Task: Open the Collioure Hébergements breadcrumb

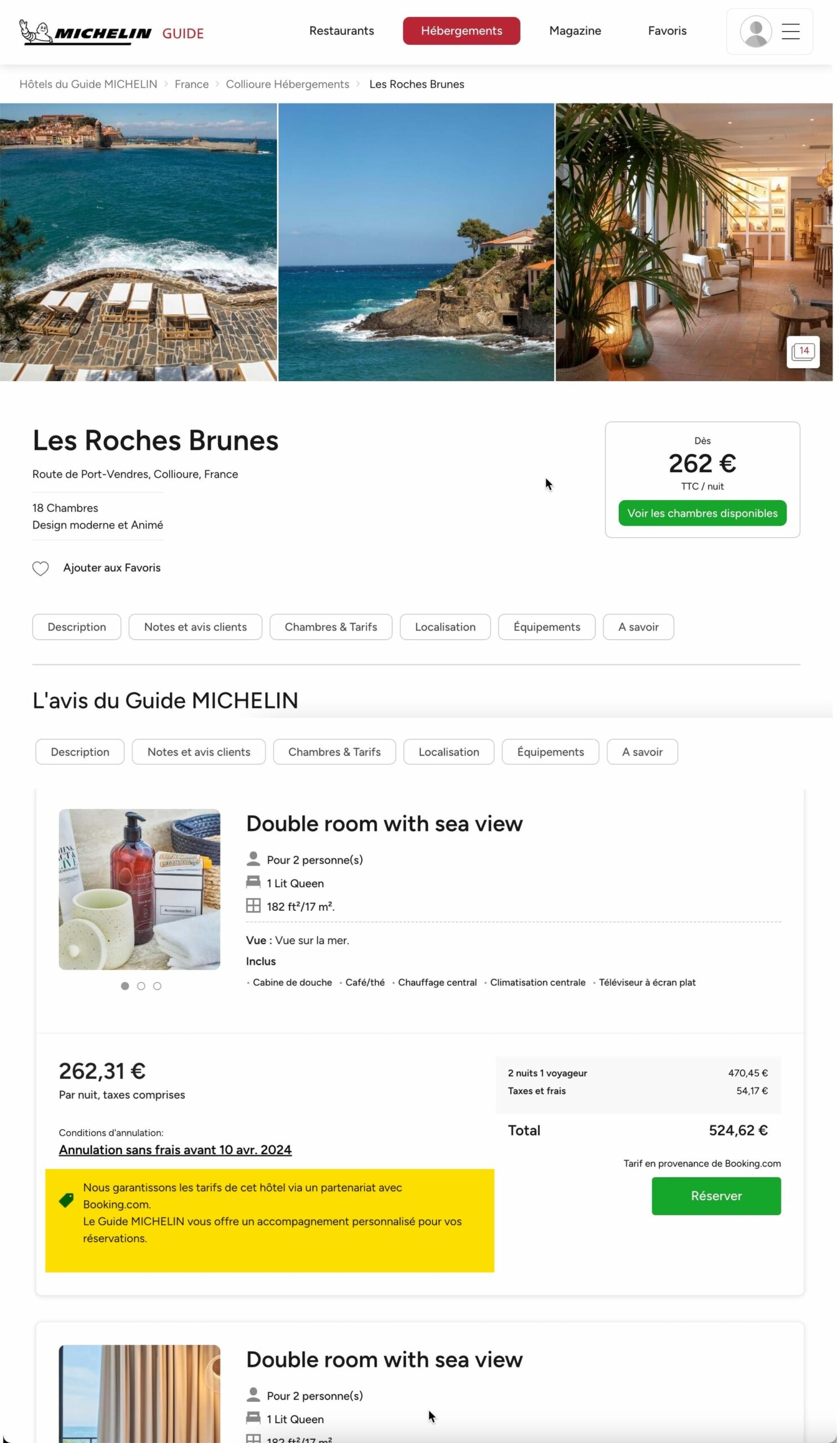Action: [287, 84]
